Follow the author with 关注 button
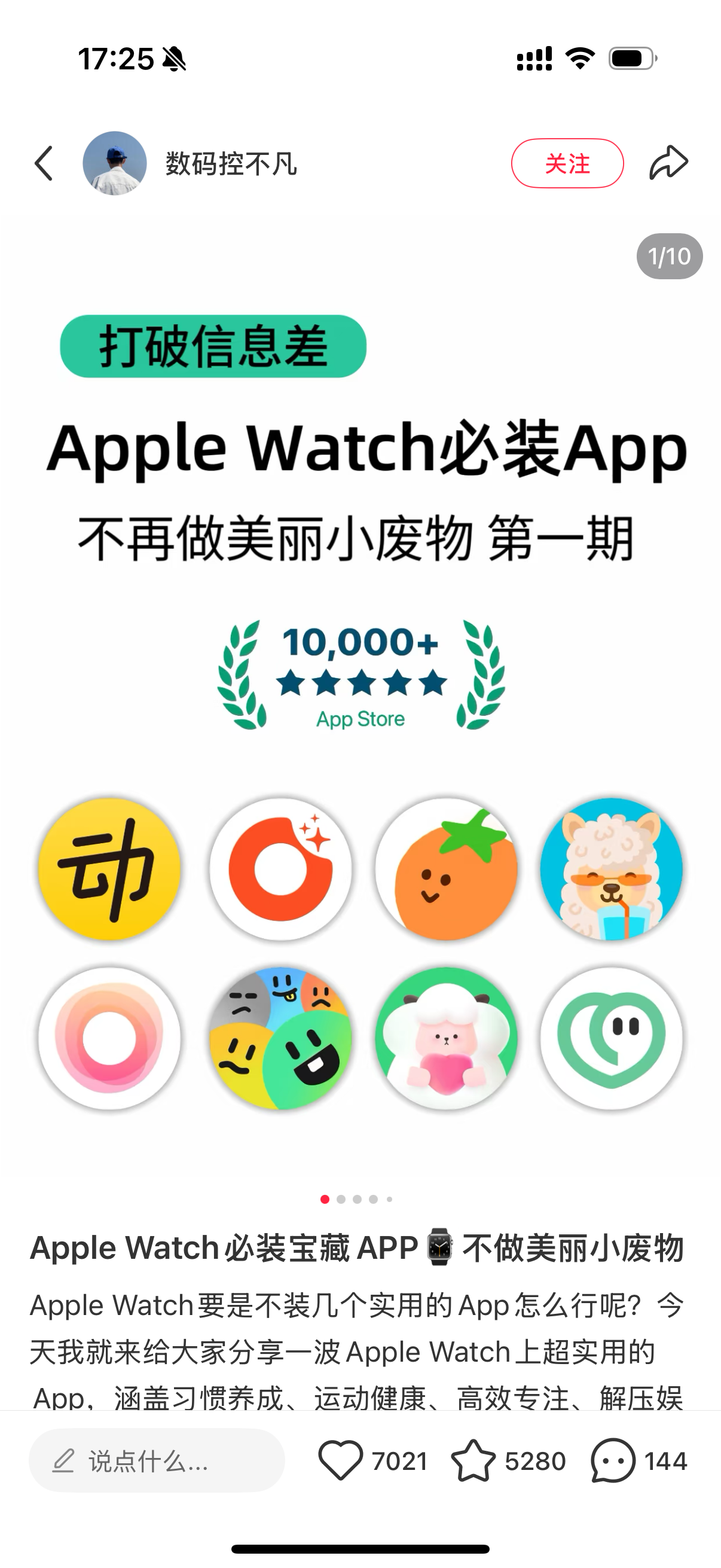721x1568 pixels. coord(567,163)
